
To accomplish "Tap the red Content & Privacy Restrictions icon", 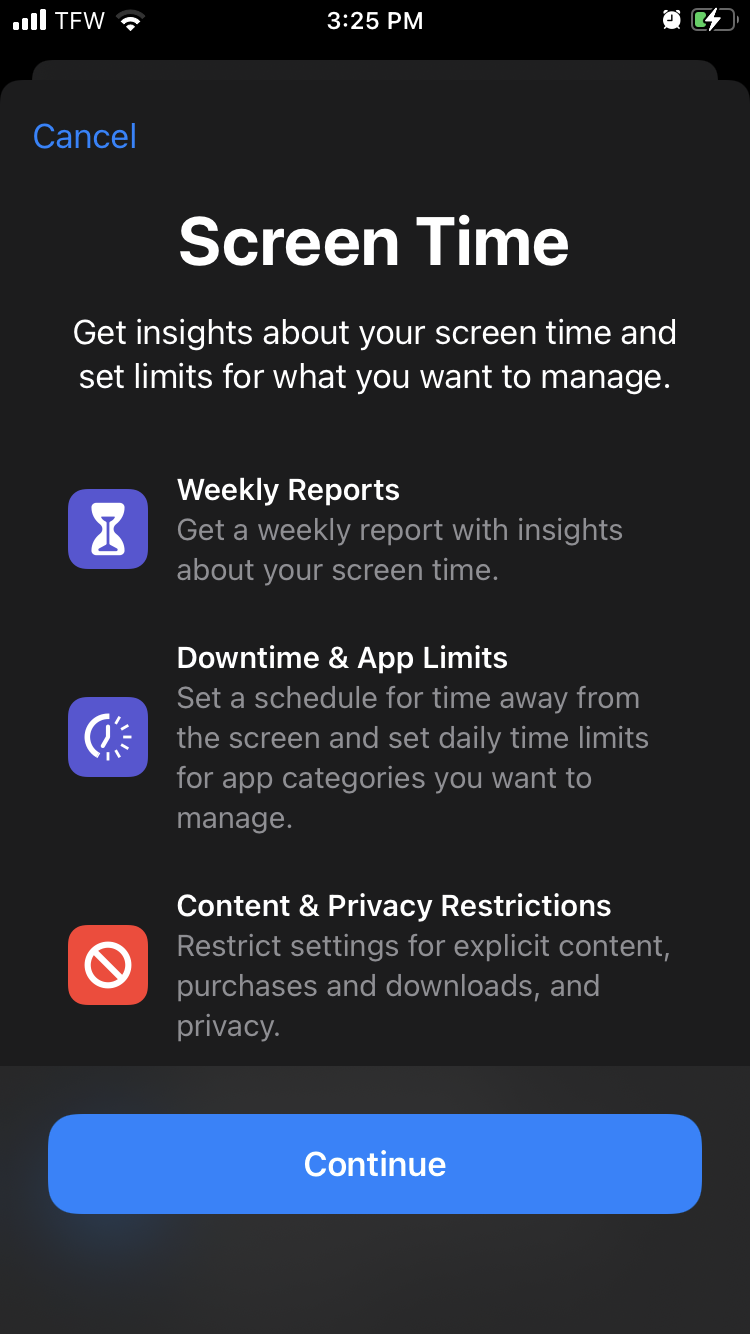I will click(107, 965).
